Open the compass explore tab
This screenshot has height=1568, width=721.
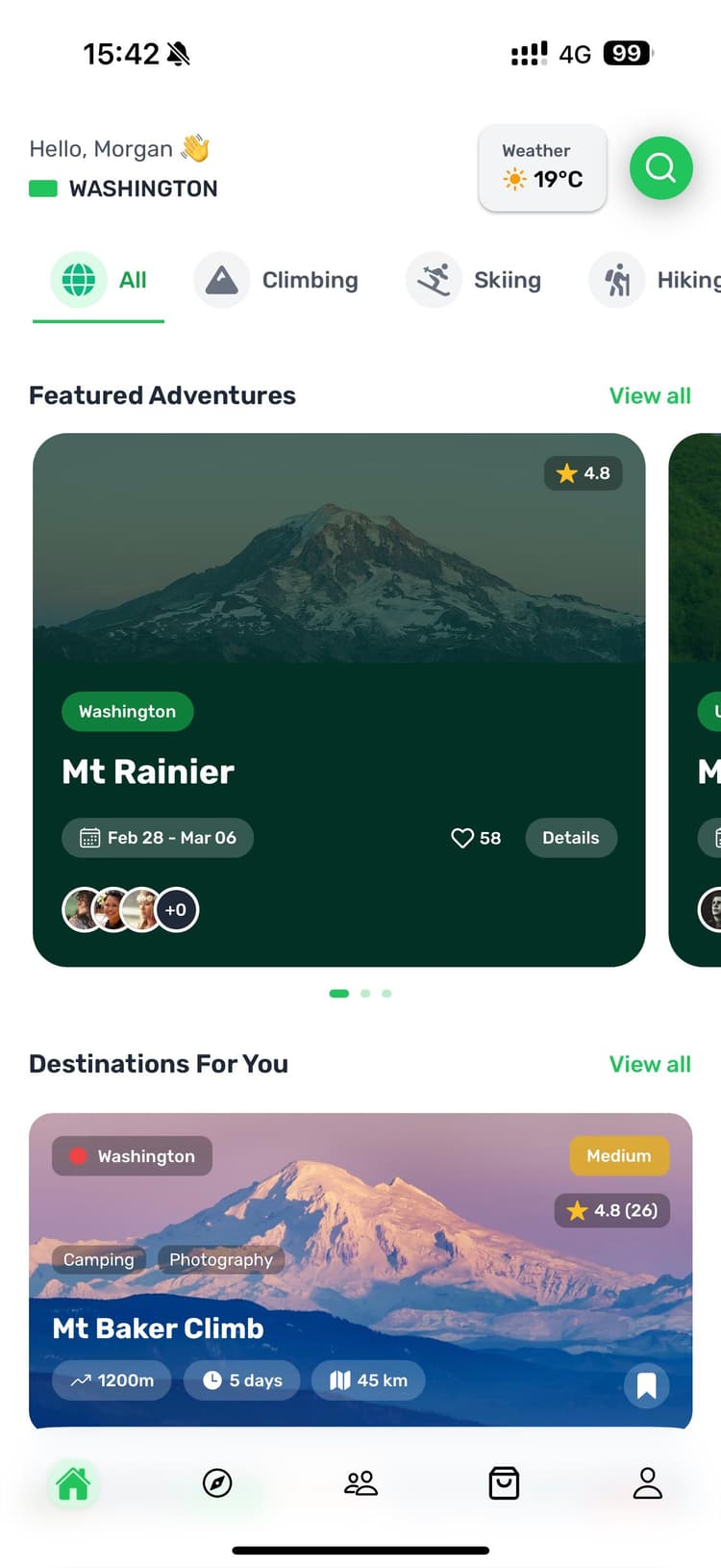point(217,1483)
